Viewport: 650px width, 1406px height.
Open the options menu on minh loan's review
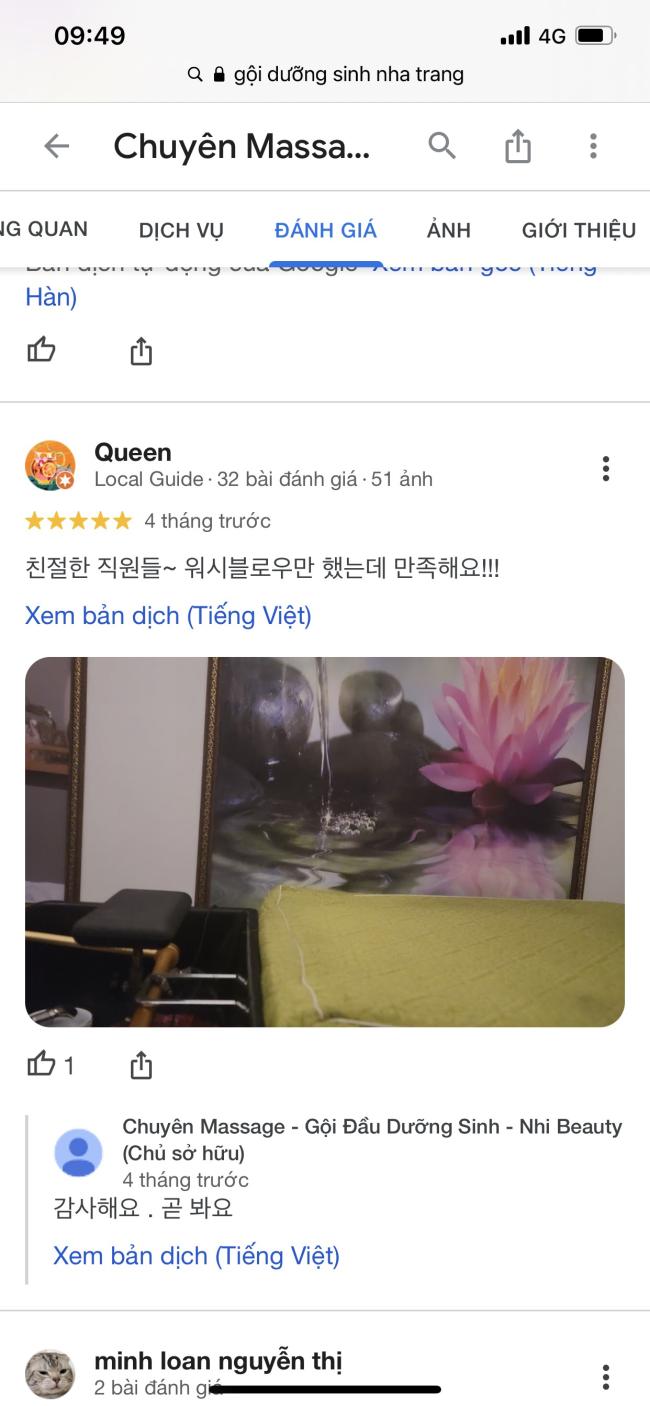(x=605, y=1376)
